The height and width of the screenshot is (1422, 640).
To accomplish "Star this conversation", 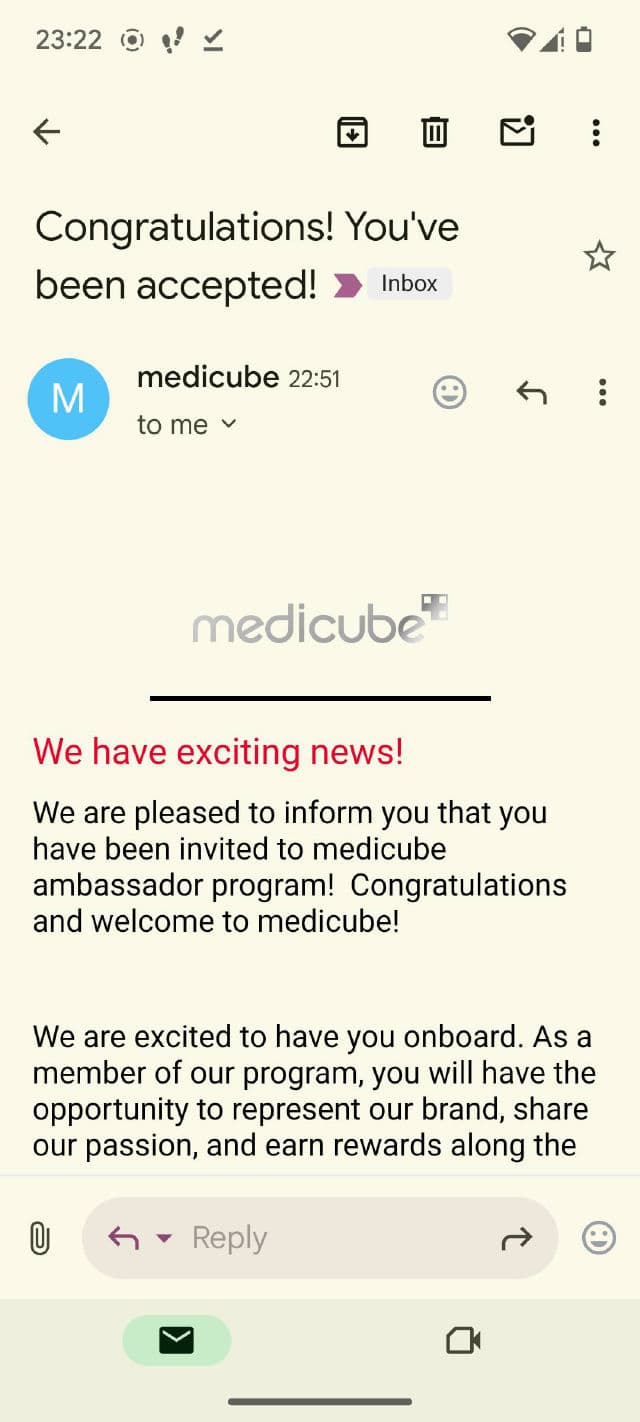I will click(x=599, y=257).
